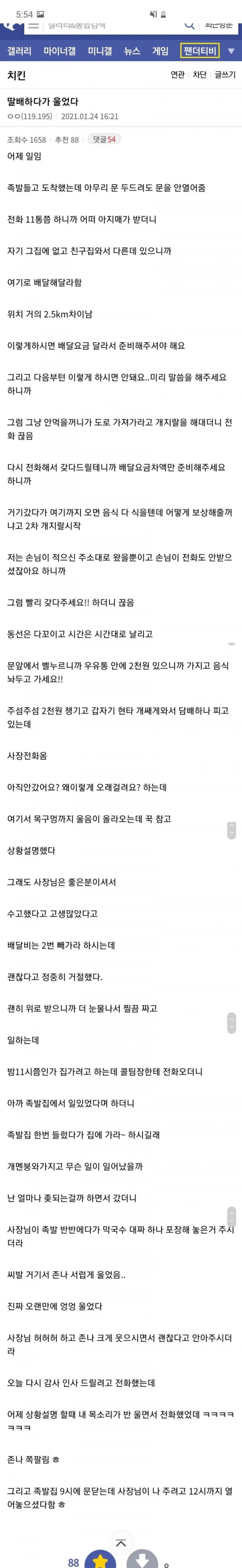
Task: Open the 치킨 gallery title
Action: coord(17,75)
